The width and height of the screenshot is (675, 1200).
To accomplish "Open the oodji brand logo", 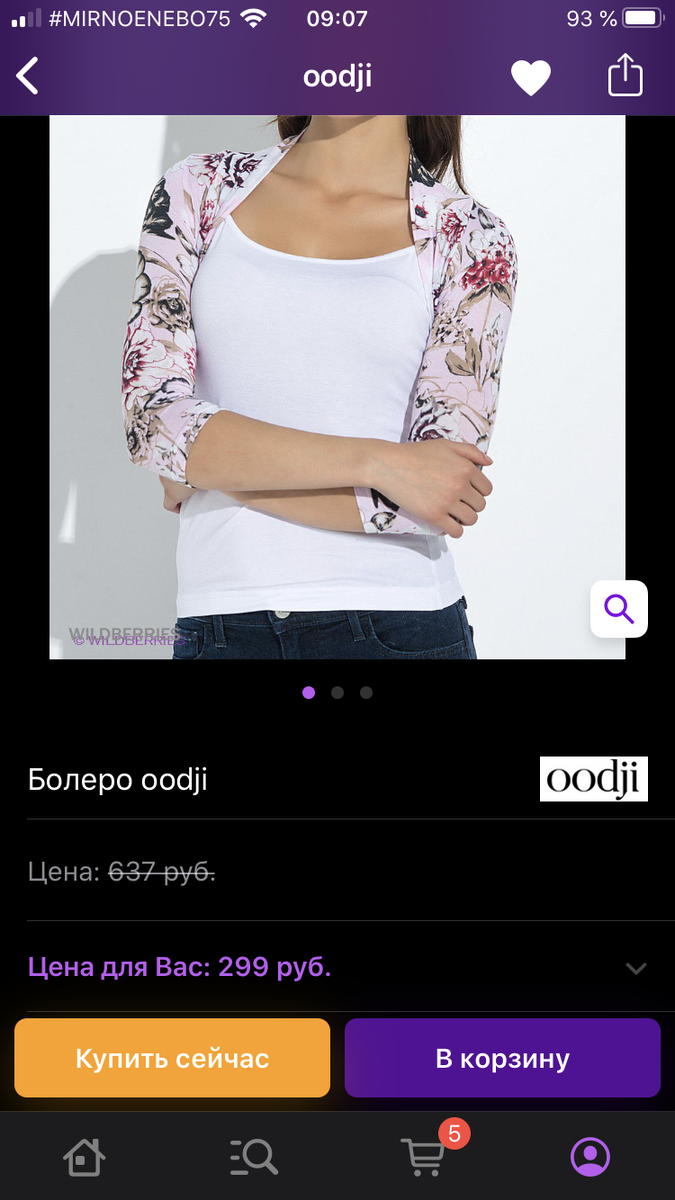I will point(594,779).
